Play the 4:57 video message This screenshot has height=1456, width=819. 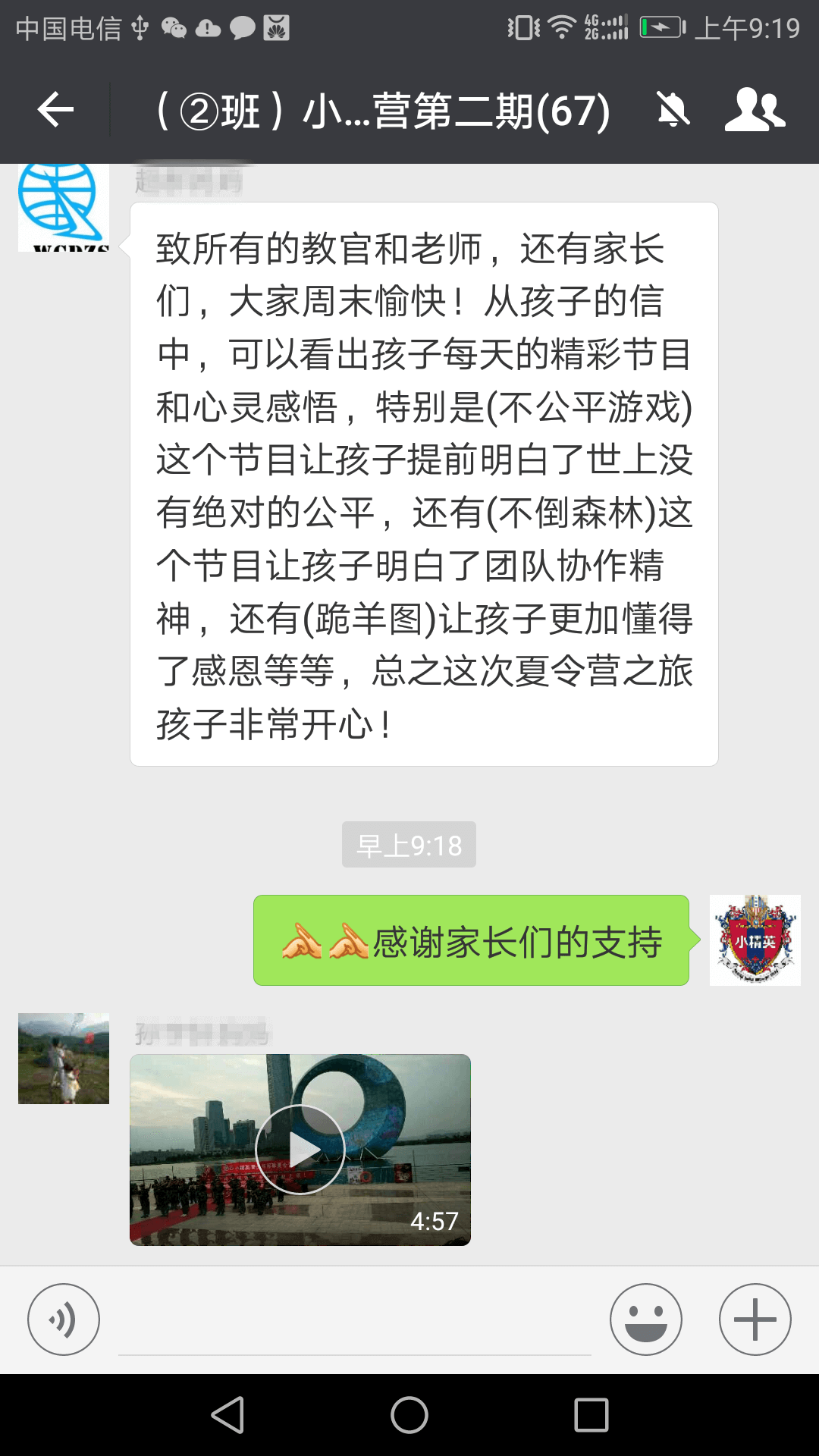(x=300, y=1150)
